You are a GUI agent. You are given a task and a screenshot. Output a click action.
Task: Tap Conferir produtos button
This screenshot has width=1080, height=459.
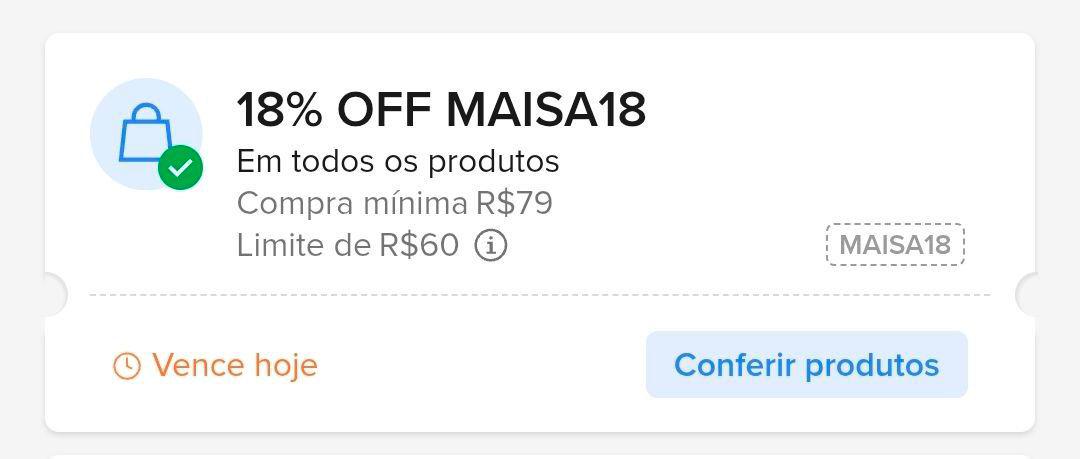(806, 365)
